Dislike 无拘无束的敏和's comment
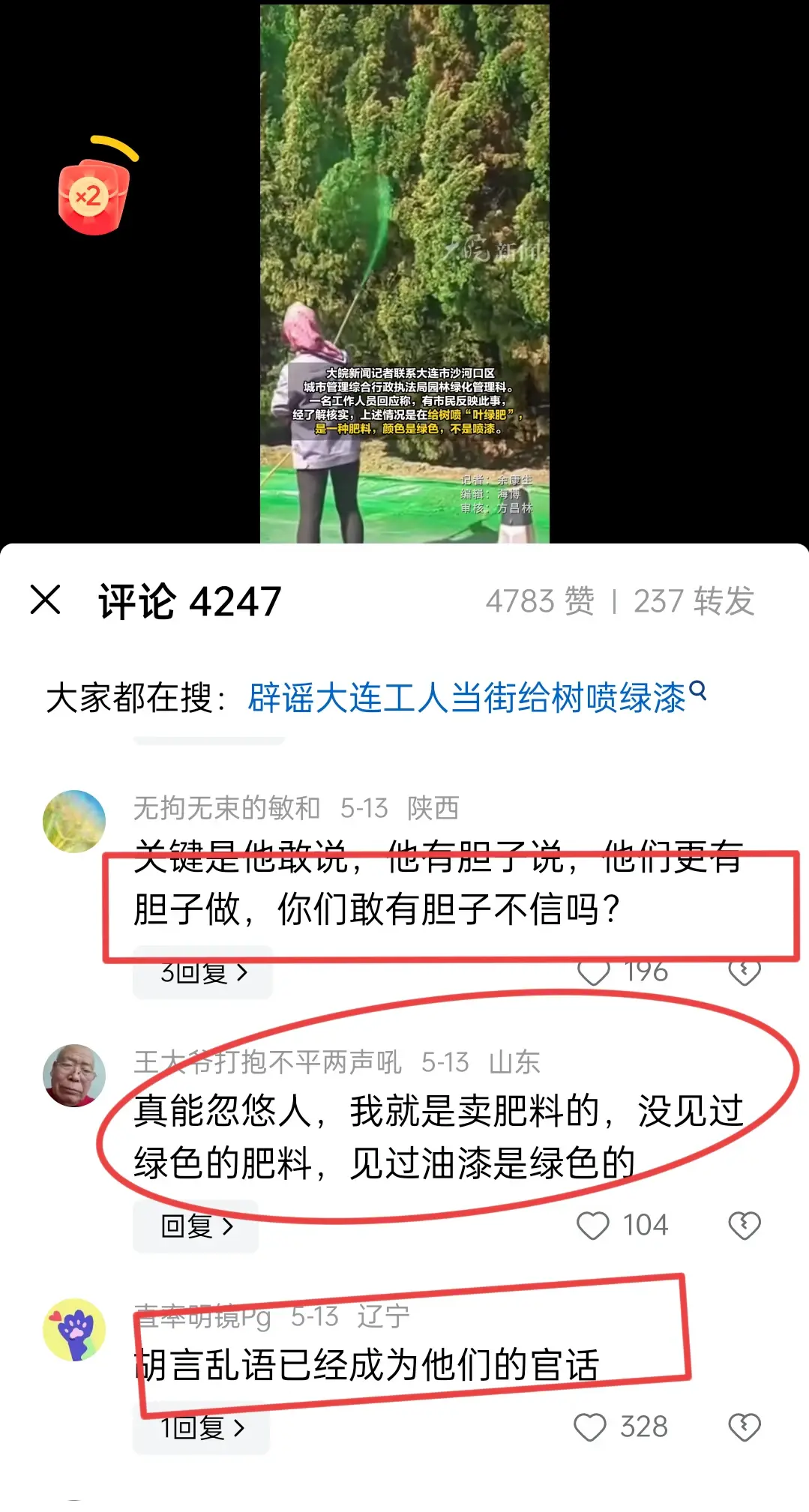Screen dimensions: 809x1512 pos(744,972)
